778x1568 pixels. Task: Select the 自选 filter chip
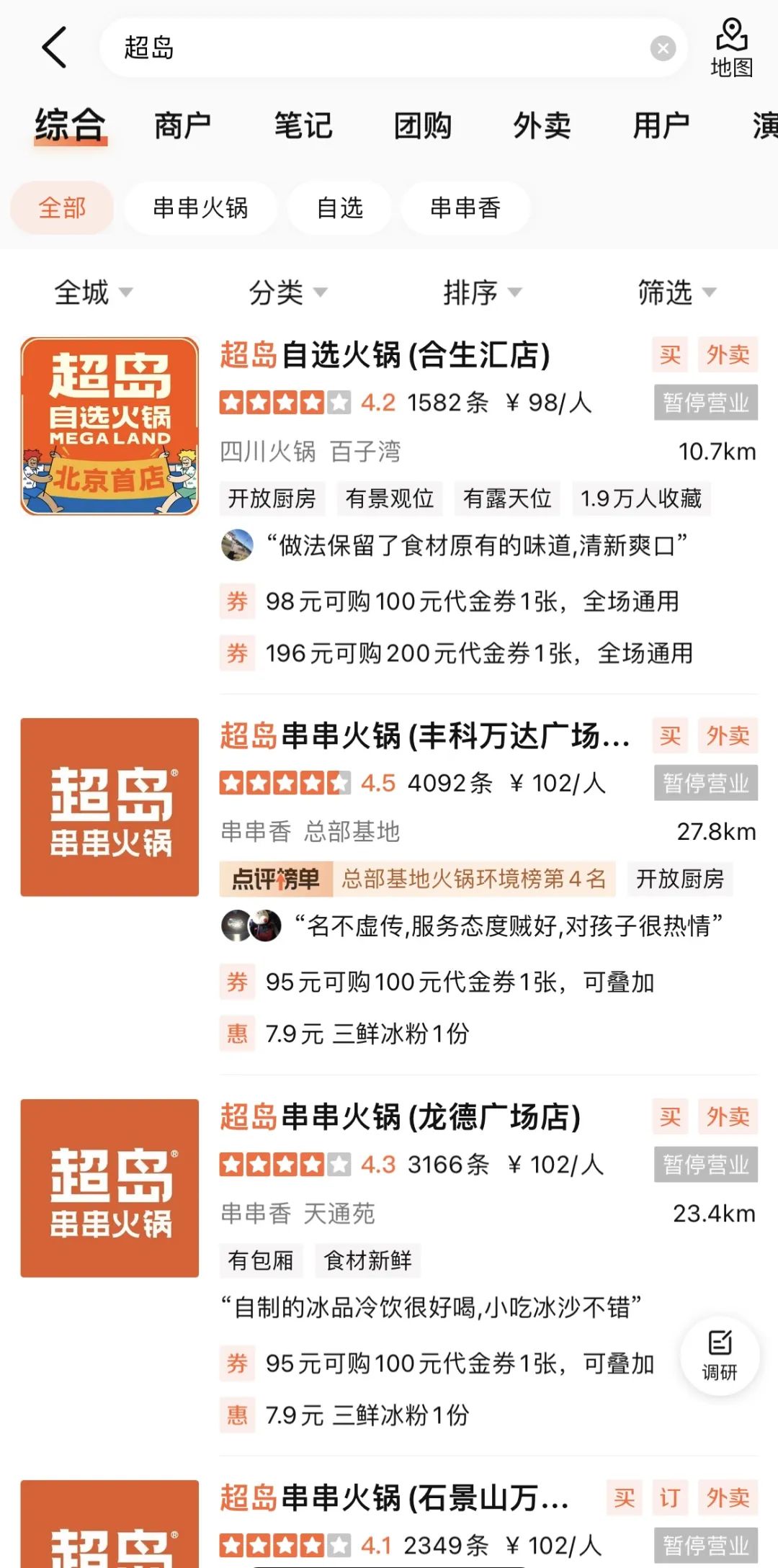tap(340, 208)
